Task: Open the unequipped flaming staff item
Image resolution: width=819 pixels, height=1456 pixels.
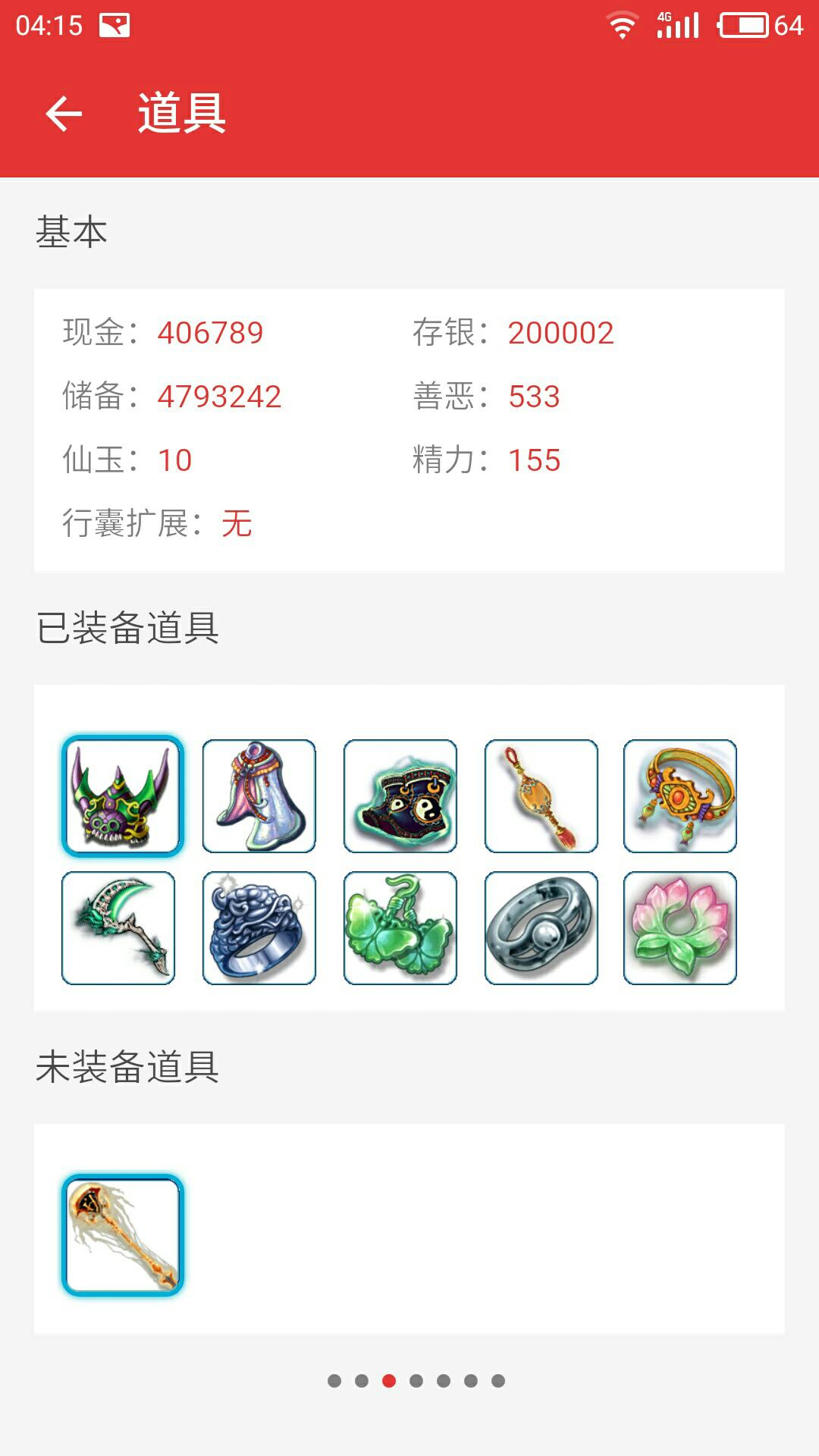Action: pyautogui.click(x=122, y=1235)
